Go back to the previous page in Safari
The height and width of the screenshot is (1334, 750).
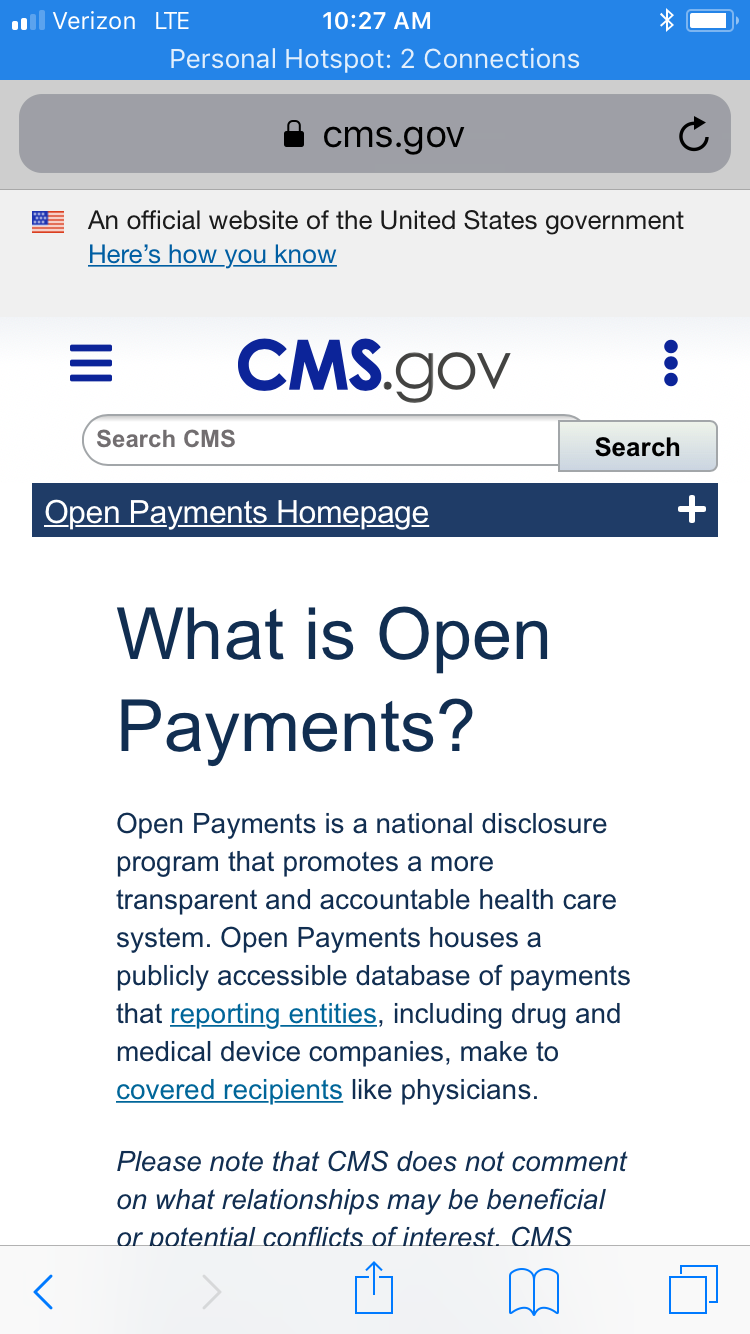point(44,1292)
